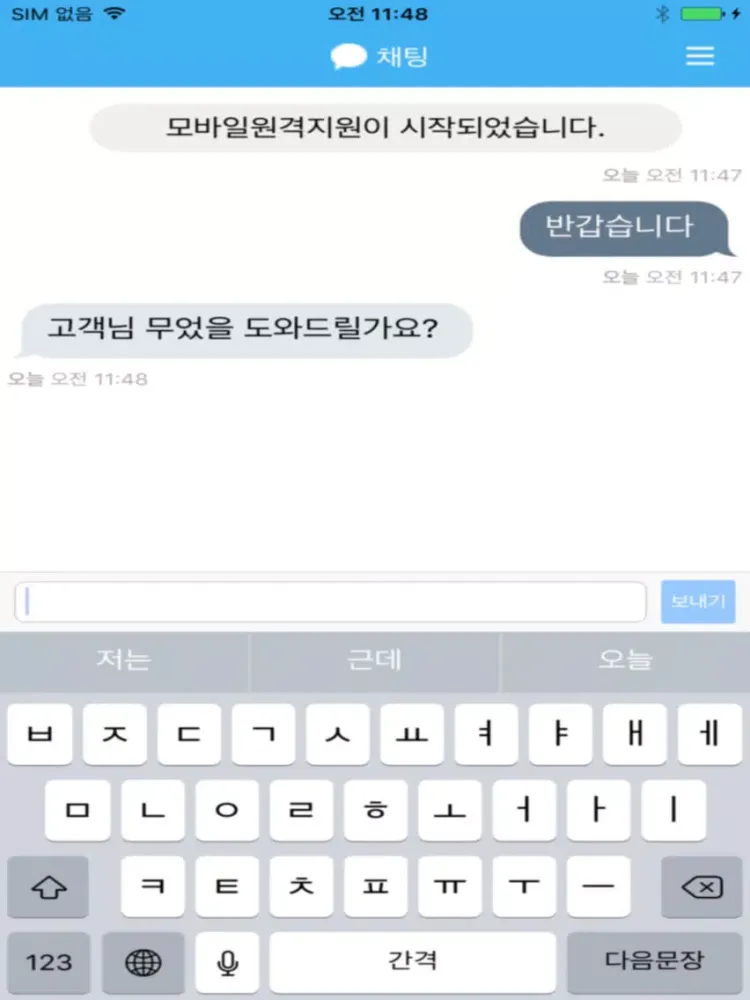750x1000 pixels.
Task: Tap the backspace key
Action: point(701,886)
